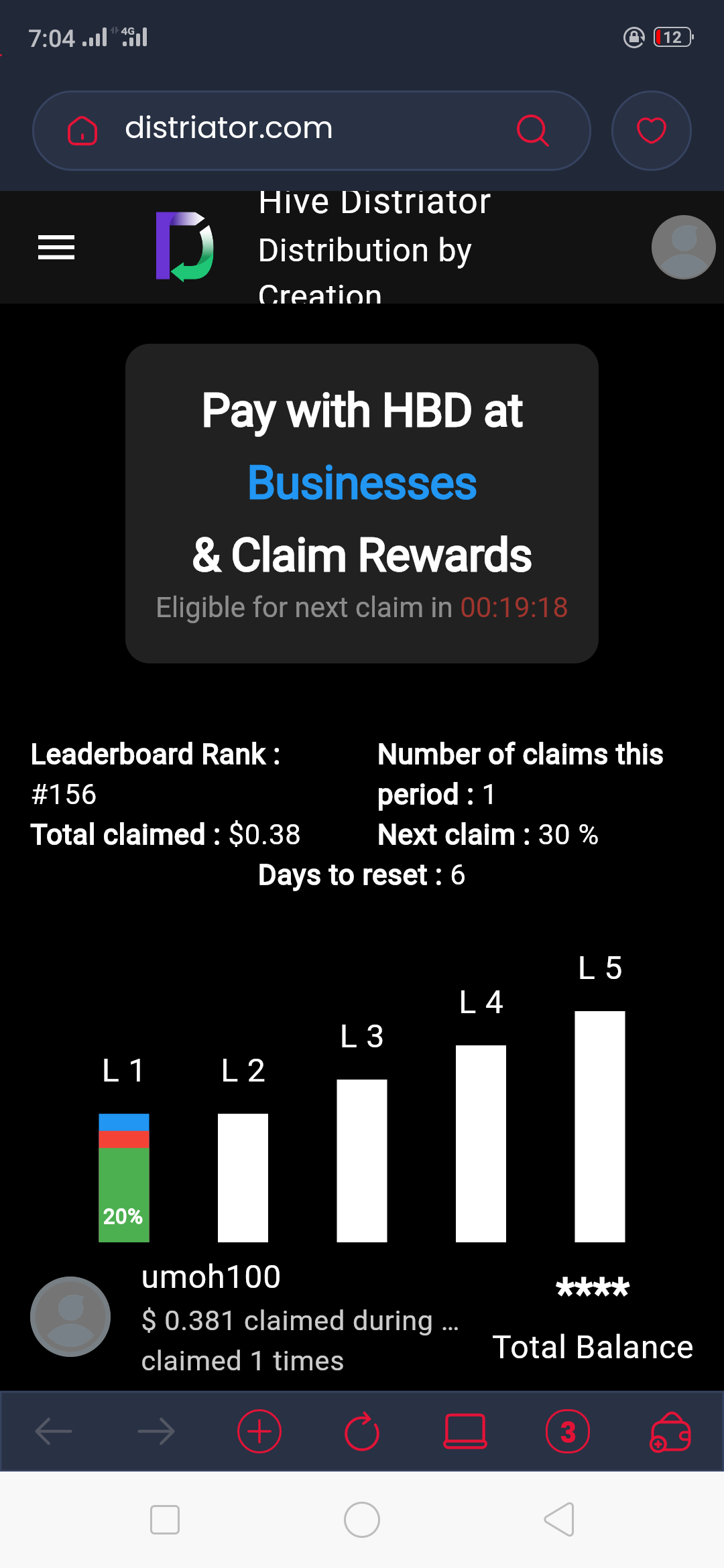Image resolution: width=724 pixels, height=1568 pixels.
Task: Switch to desktop site view
Action: (x=465, y=1431)
